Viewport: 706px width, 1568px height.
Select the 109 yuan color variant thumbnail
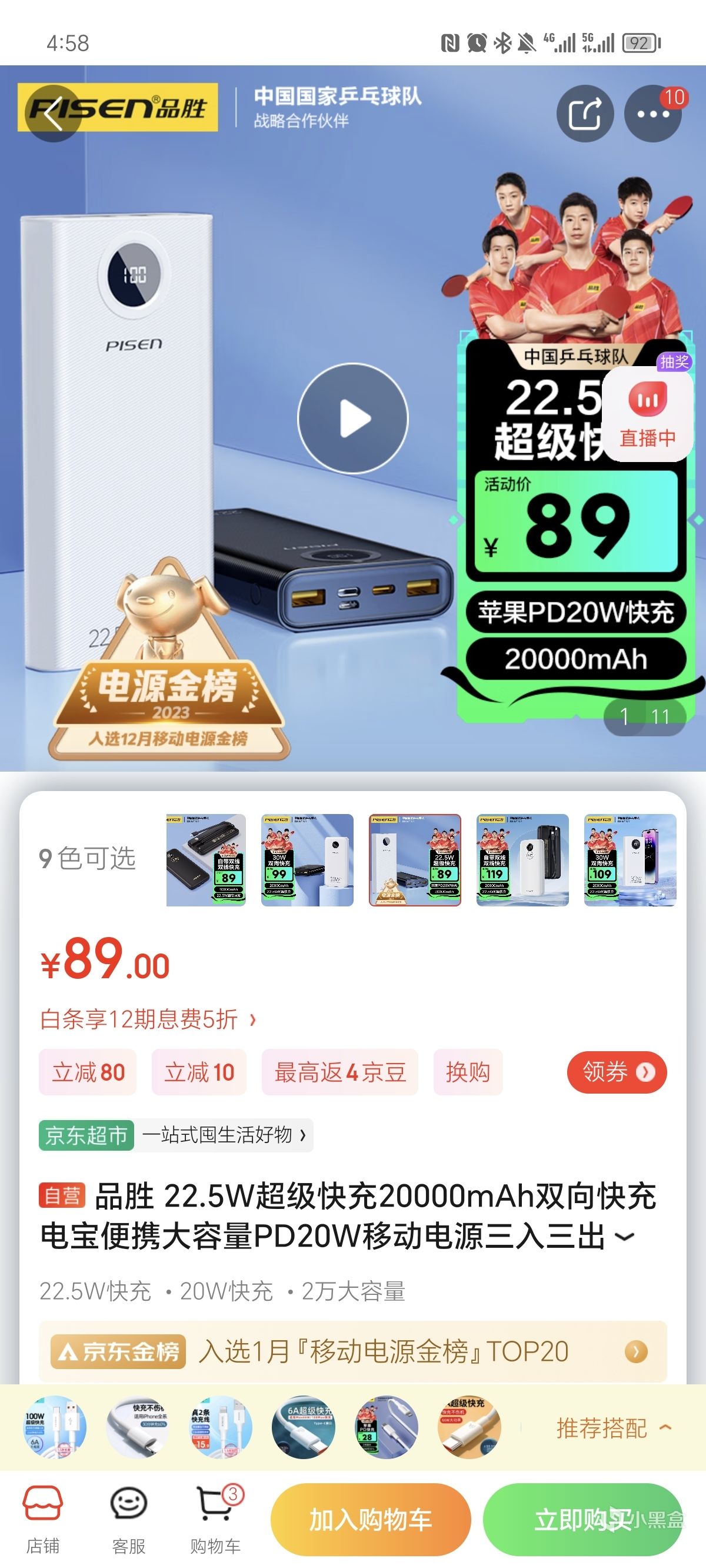pyautogui.click(x=630, y=859)
